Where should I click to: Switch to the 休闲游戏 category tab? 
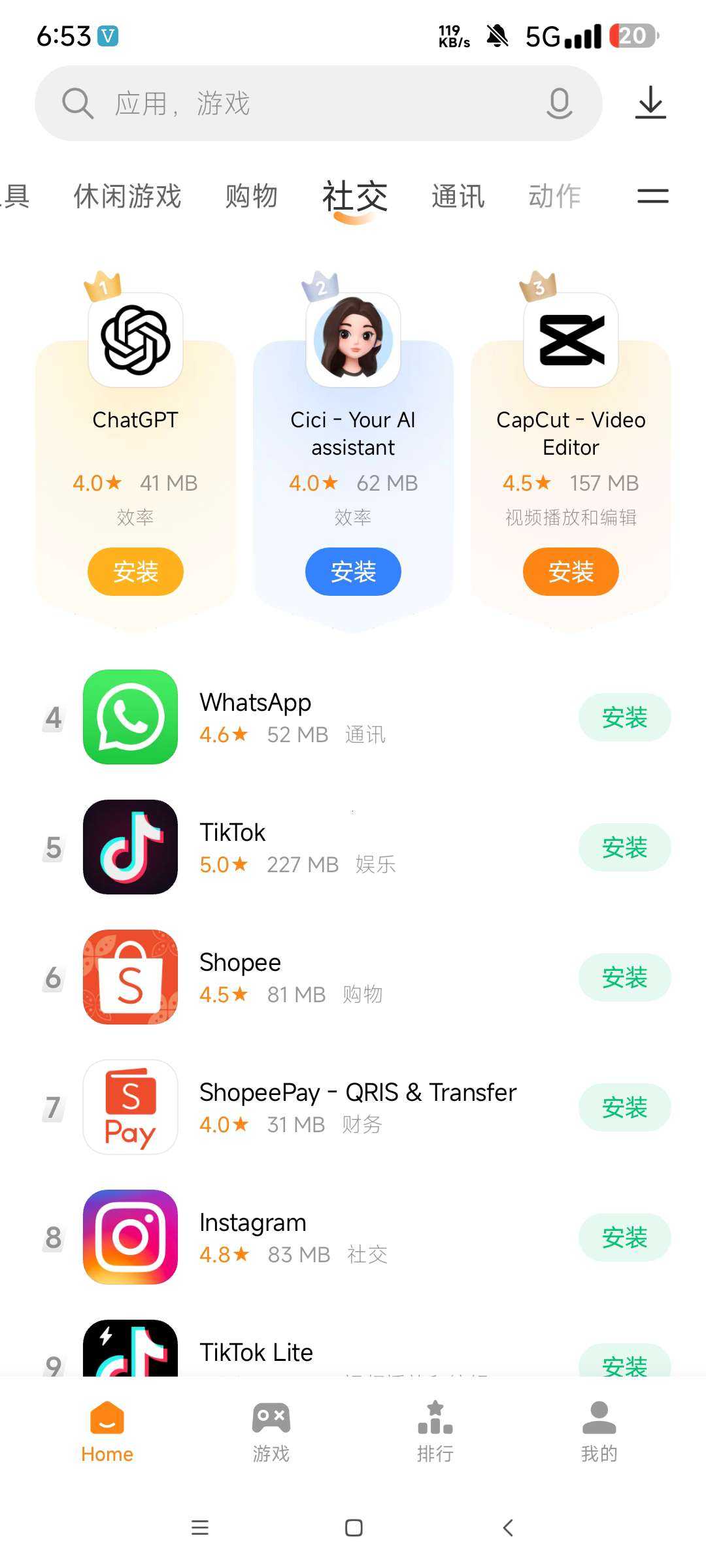coord(127,196)
